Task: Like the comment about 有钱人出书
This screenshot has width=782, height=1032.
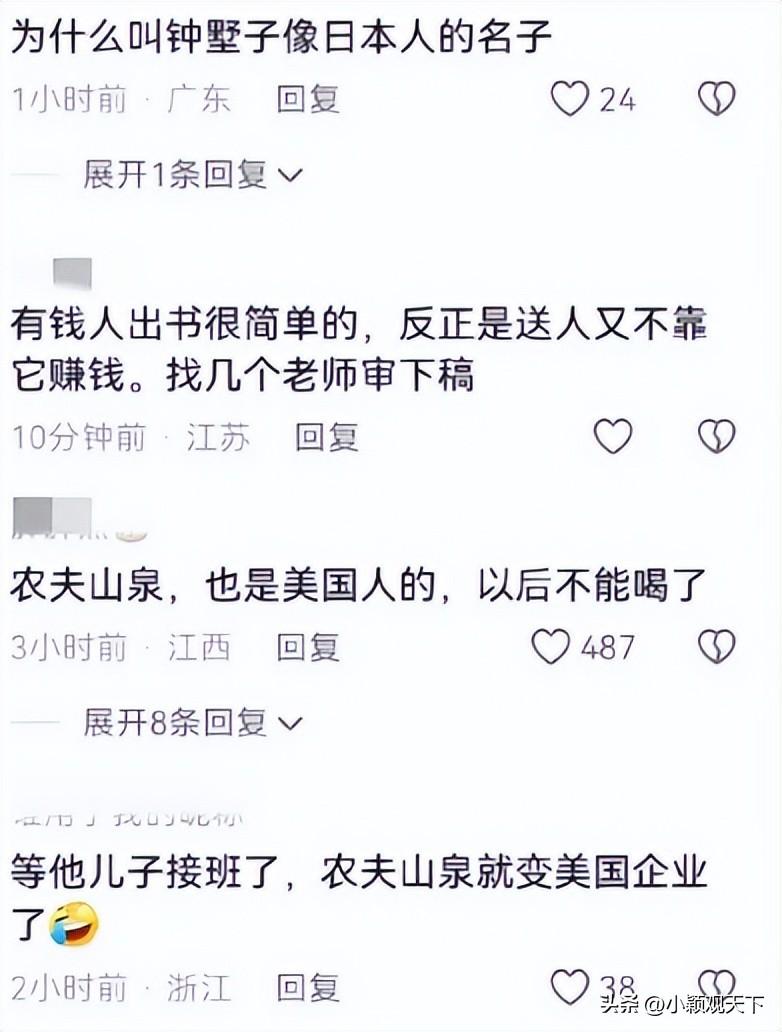Action: [x=613, y=436]
